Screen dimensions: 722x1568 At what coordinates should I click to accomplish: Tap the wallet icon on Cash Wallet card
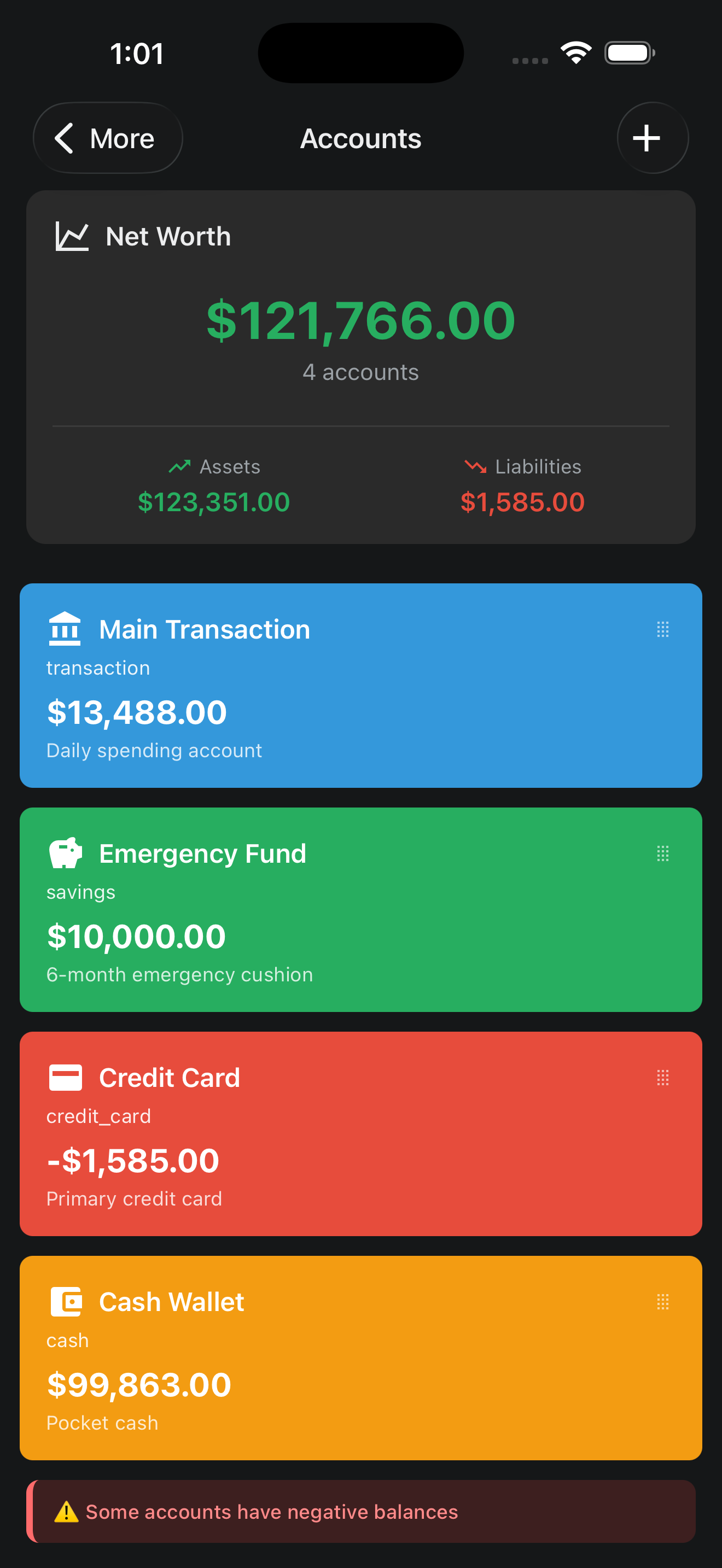[65, 1301]
